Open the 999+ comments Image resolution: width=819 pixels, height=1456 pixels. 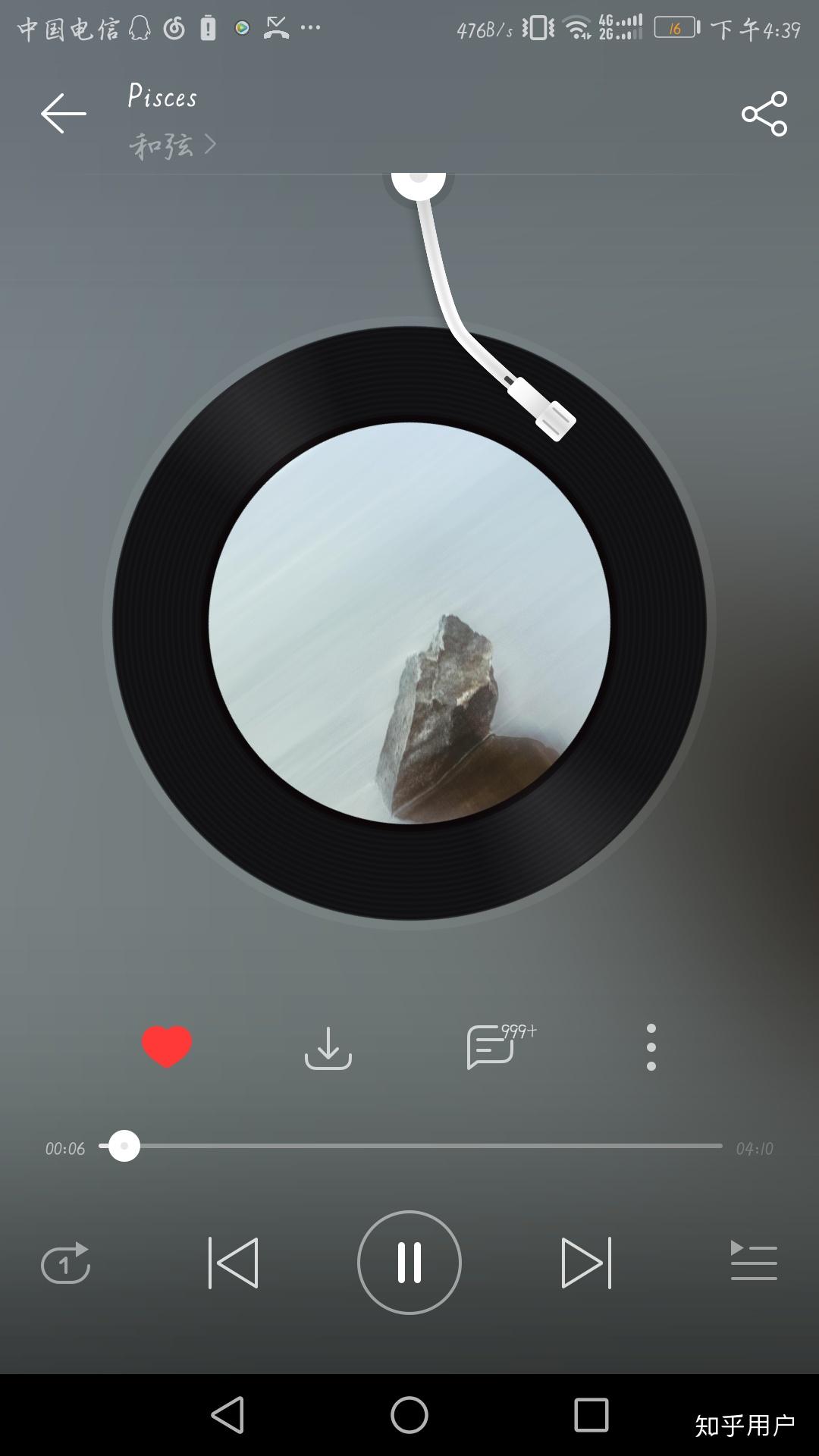click(x=491, y=1047)
